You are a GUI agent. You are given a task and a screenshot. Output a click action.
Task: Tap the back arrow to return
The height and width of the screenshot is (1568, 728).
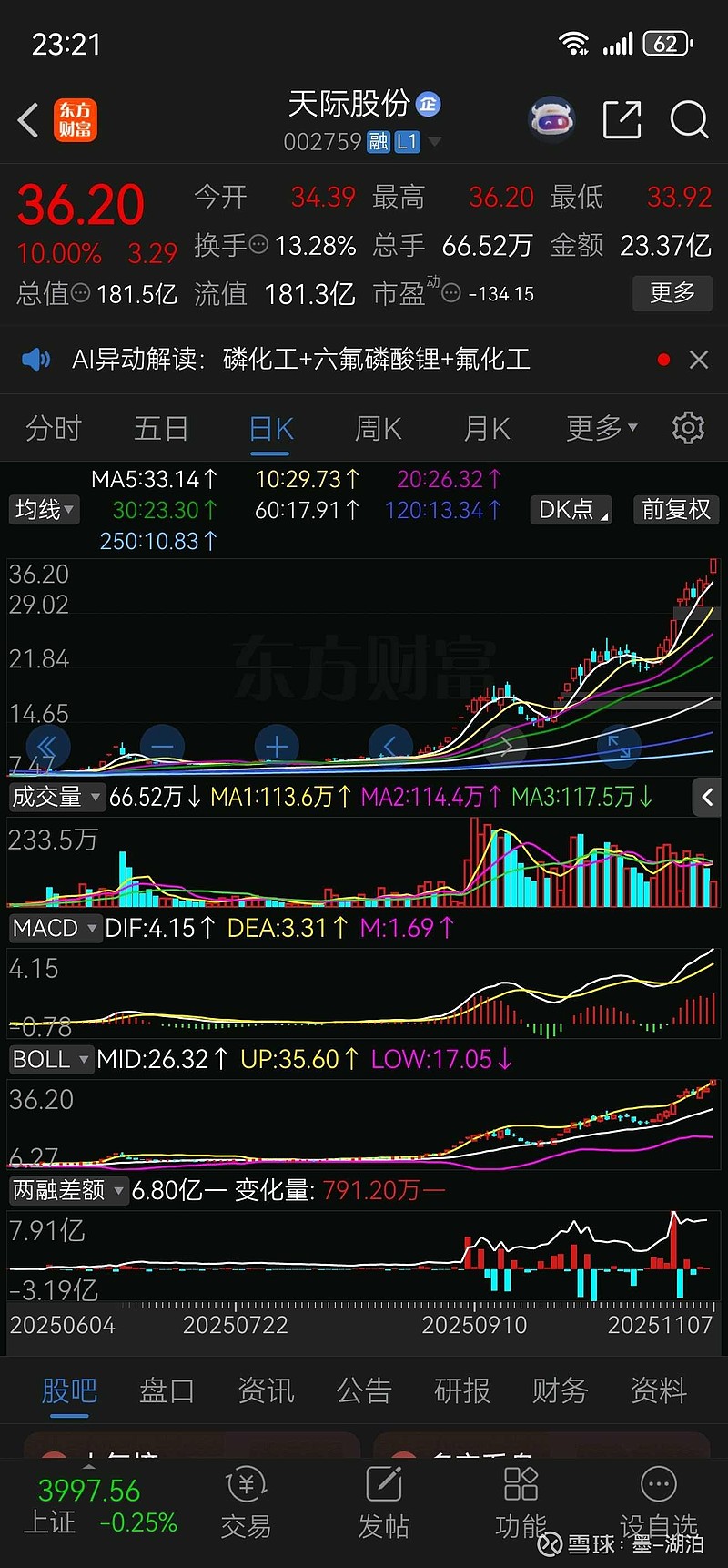[x=26, y=120]
